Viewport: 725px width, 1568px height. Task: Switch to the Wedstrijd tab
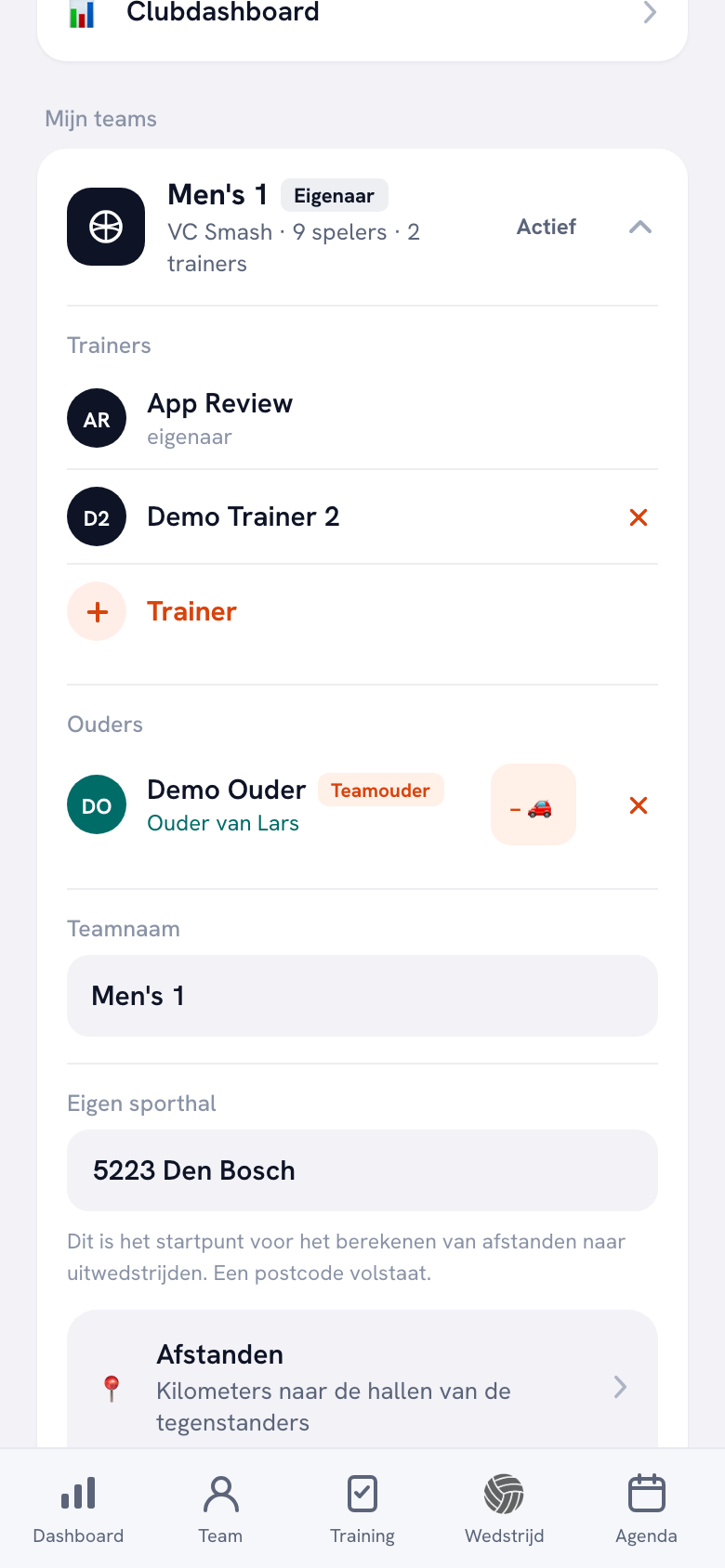pyautogui.click(x=504, y=1509)
